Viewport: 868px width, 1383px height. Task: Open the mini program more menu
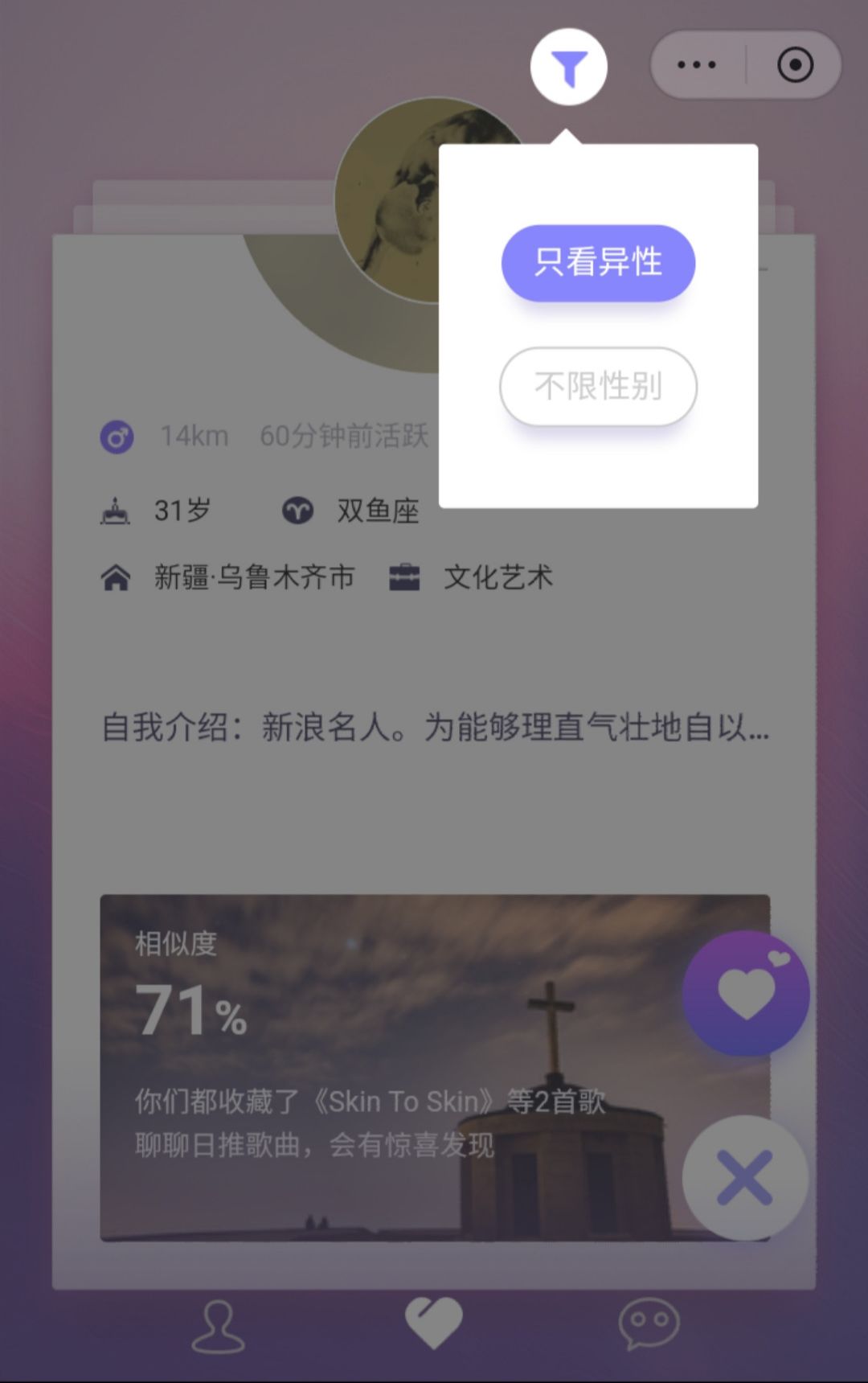(697, 65)
